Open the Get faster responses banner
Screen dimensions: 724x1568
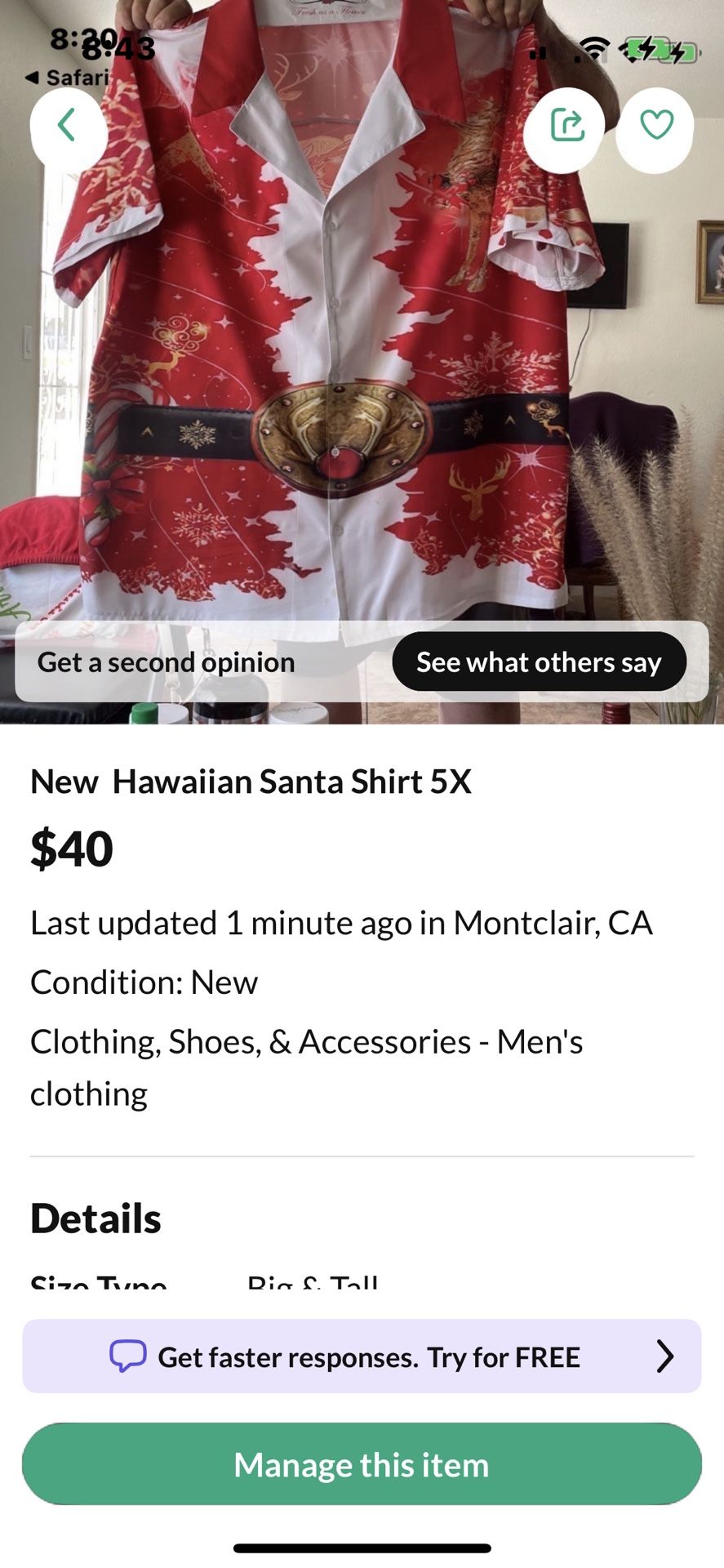[x=362, y=1356]
